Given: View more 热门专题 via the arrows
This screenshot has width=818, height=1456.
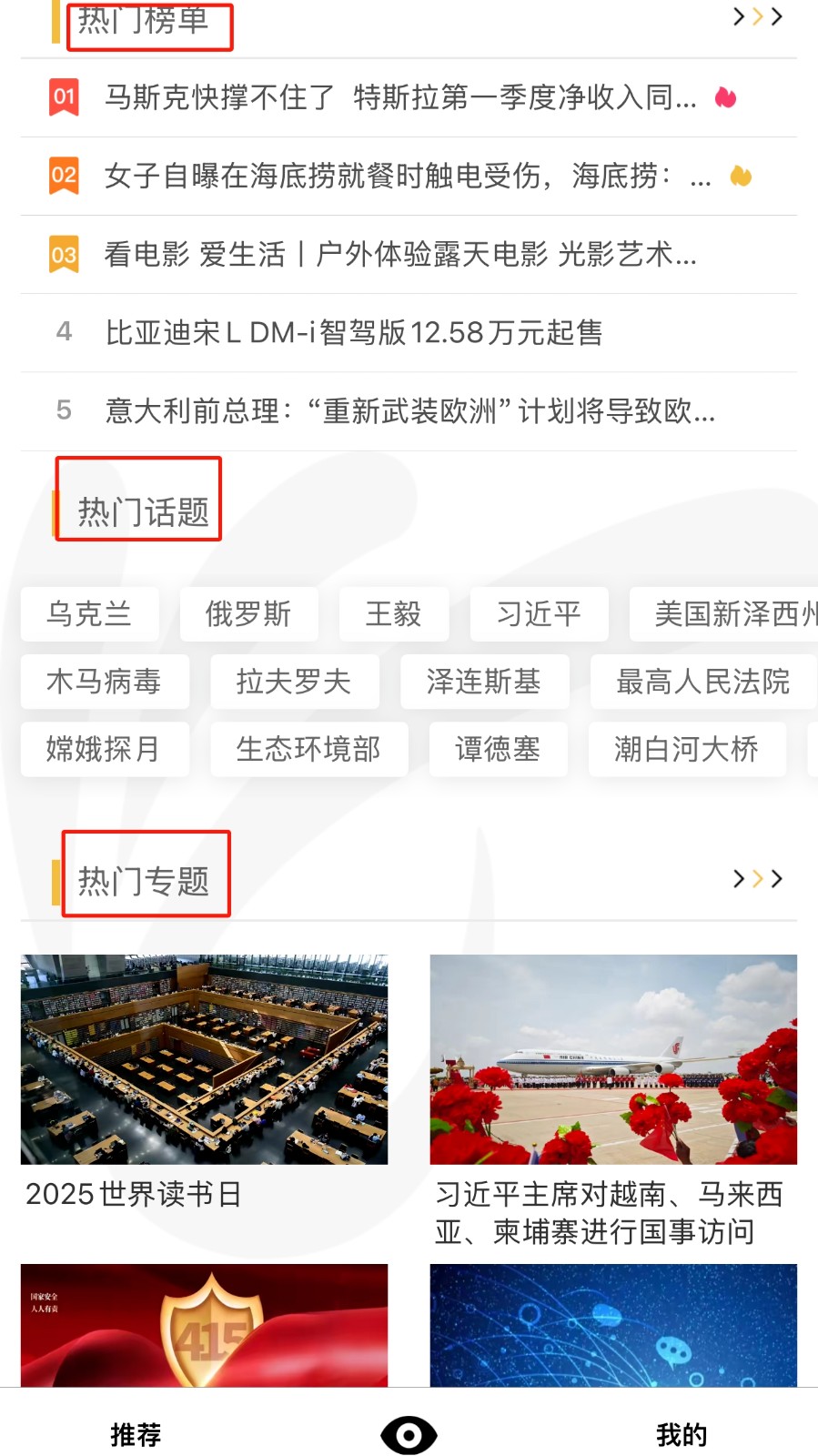Looking at the screenshot, I should [757, 879].
